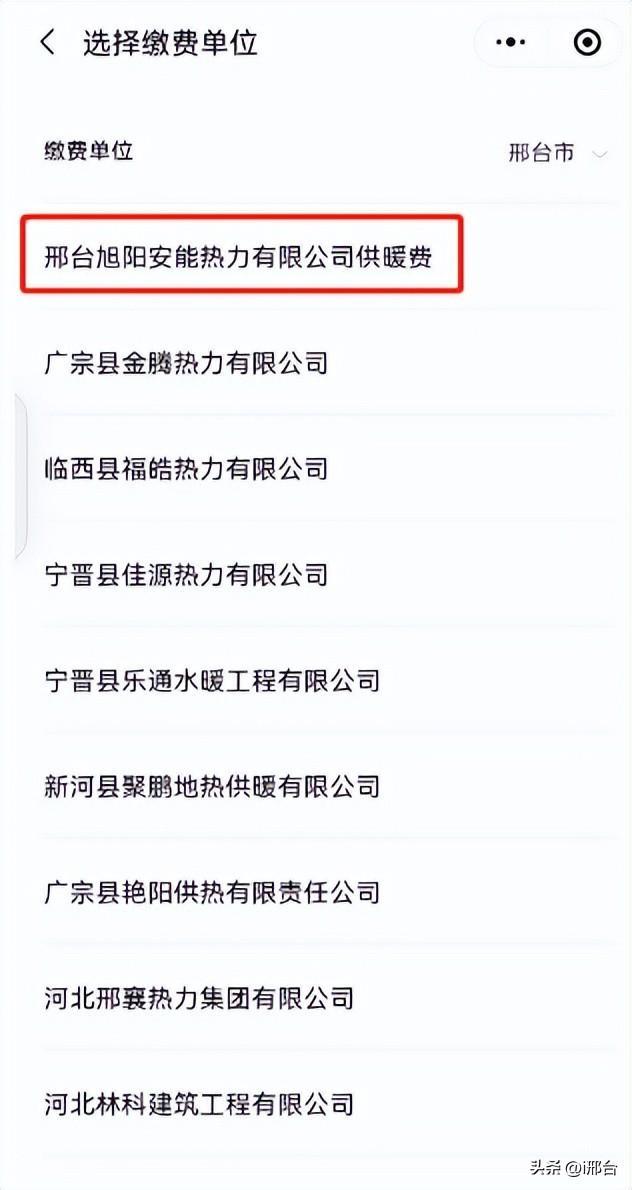Select 河北林科建筑工程有限公司
Viewport: 632px width, 1190px height.
[316, 1103]
